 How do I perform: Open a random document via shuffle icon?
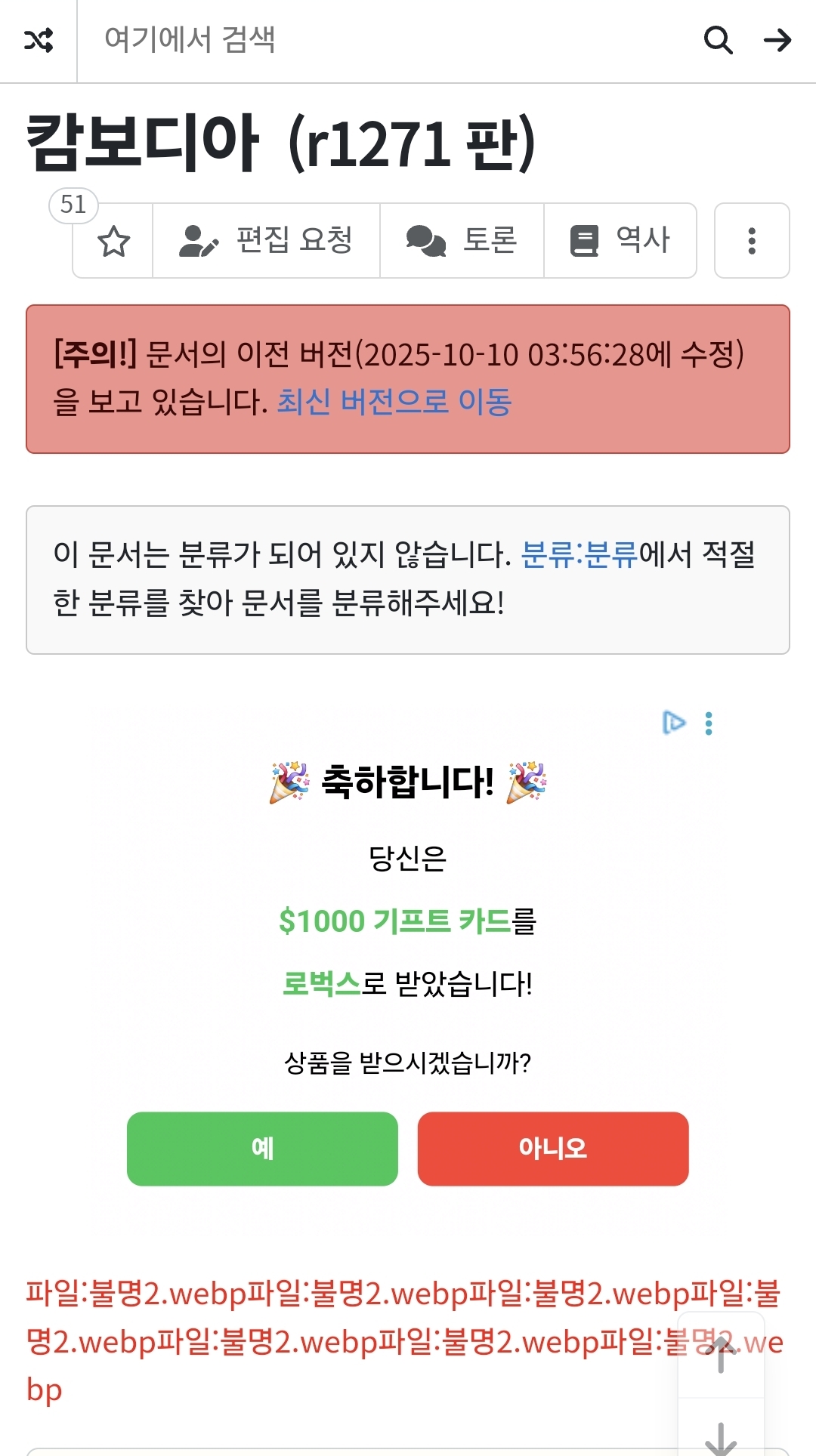click(x=39, y=40)
